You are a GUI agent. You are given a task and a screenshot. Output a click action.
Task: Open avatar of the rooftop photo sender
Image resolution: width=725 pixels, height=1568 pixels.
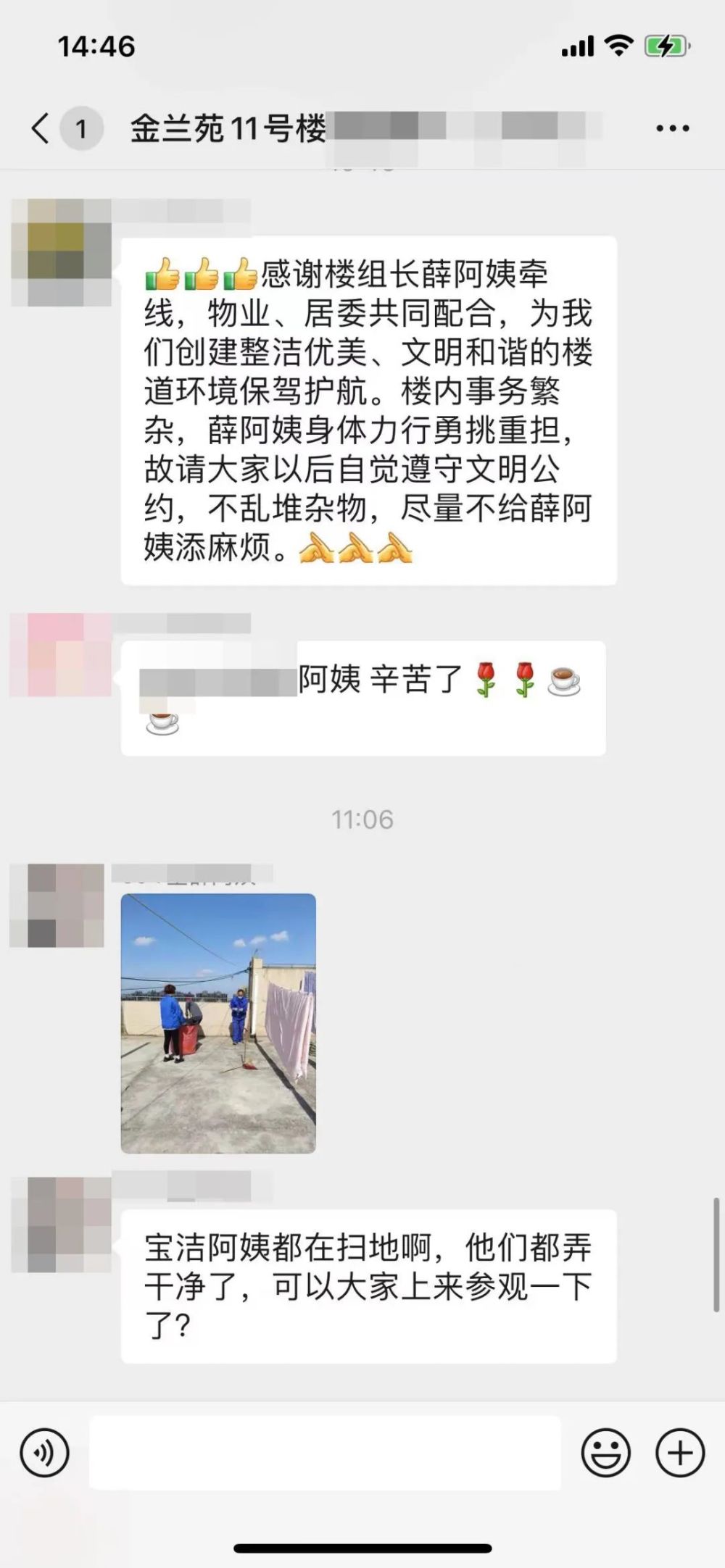click(x=58, y=906)
